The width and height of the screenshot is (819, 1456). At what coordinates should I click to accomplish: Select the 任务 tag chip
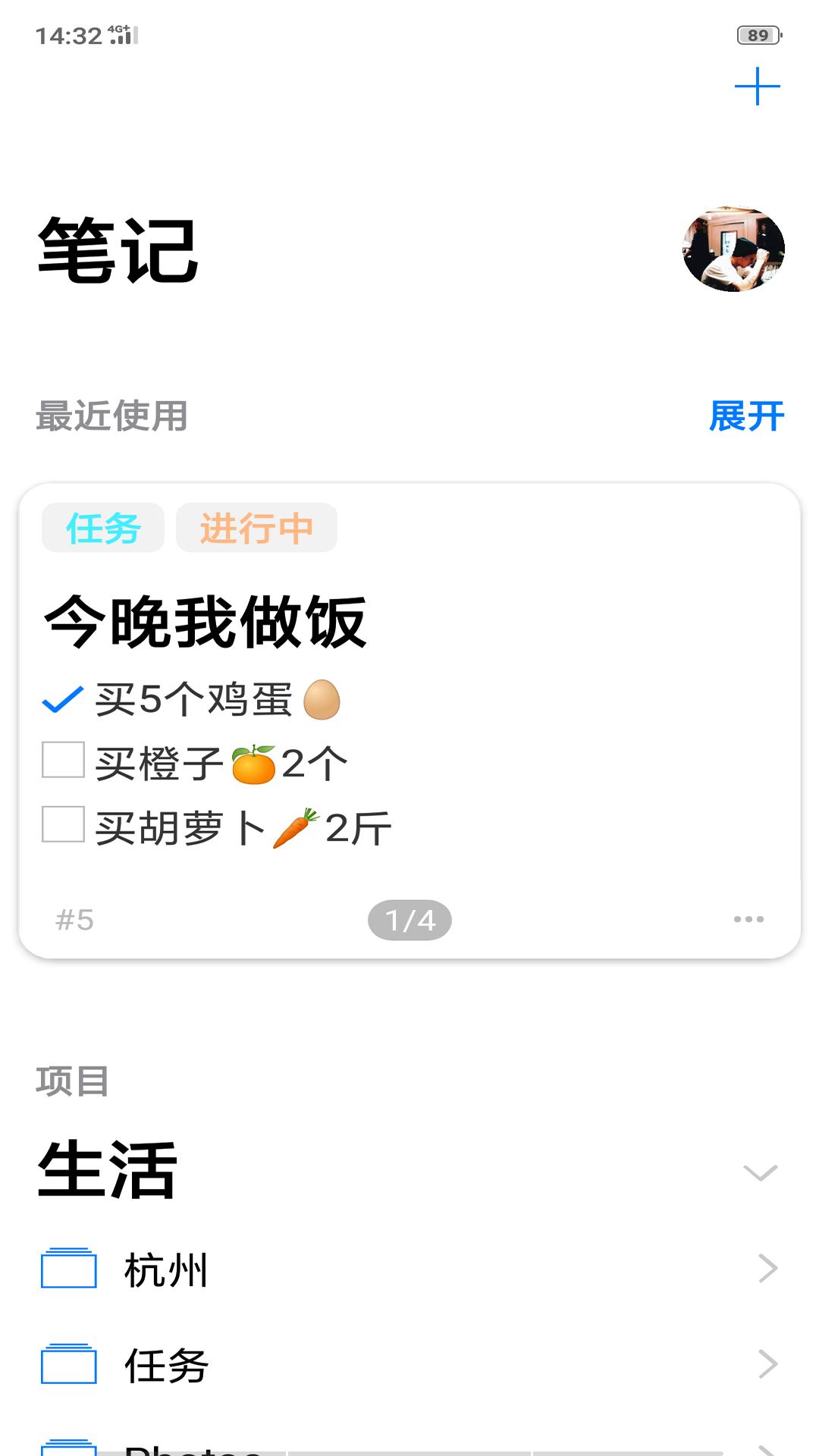pos(103,528)
